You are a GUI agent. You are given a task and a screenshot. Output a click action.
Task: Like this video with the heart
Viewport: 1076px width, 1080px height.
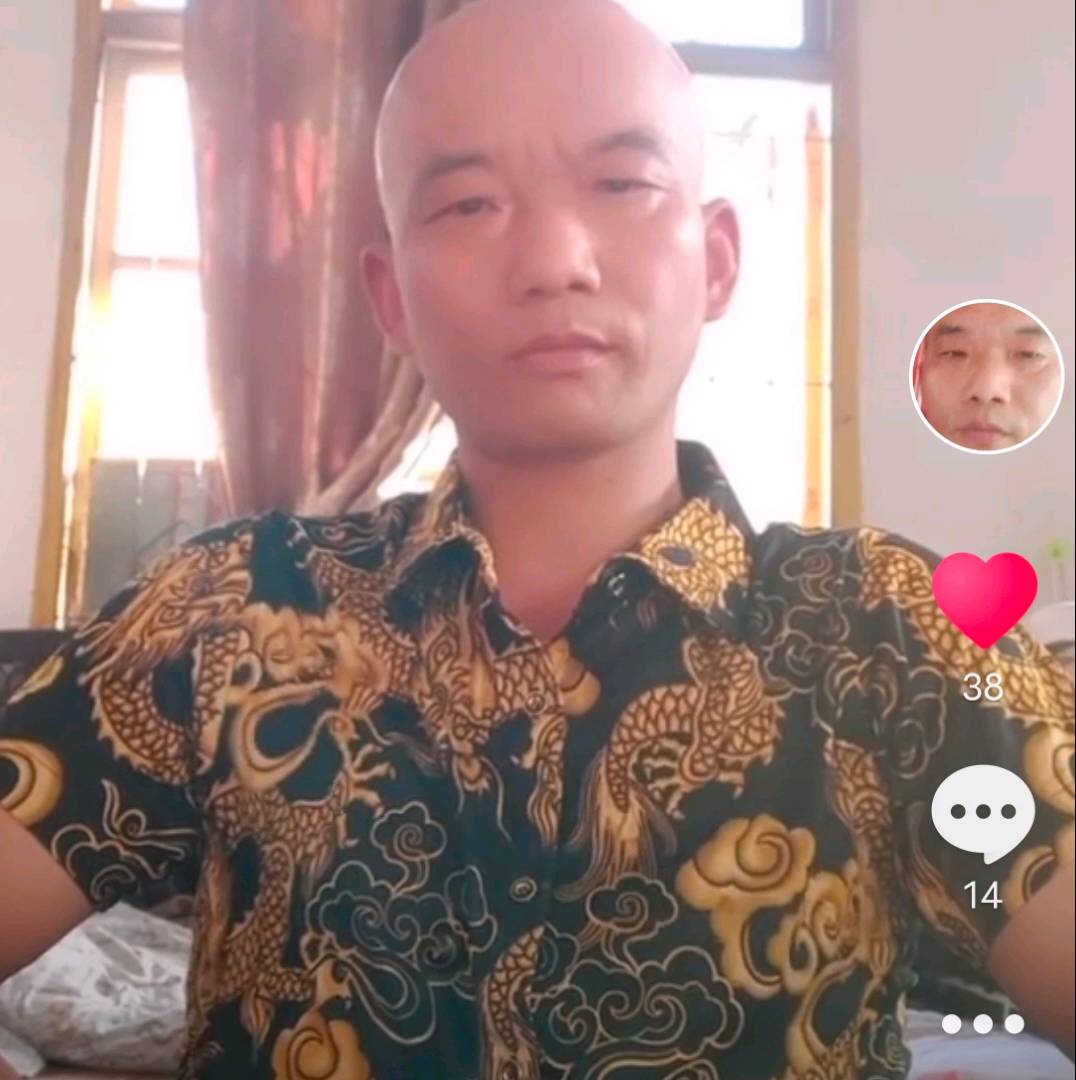pyautogui.click(x=984, y=597)
